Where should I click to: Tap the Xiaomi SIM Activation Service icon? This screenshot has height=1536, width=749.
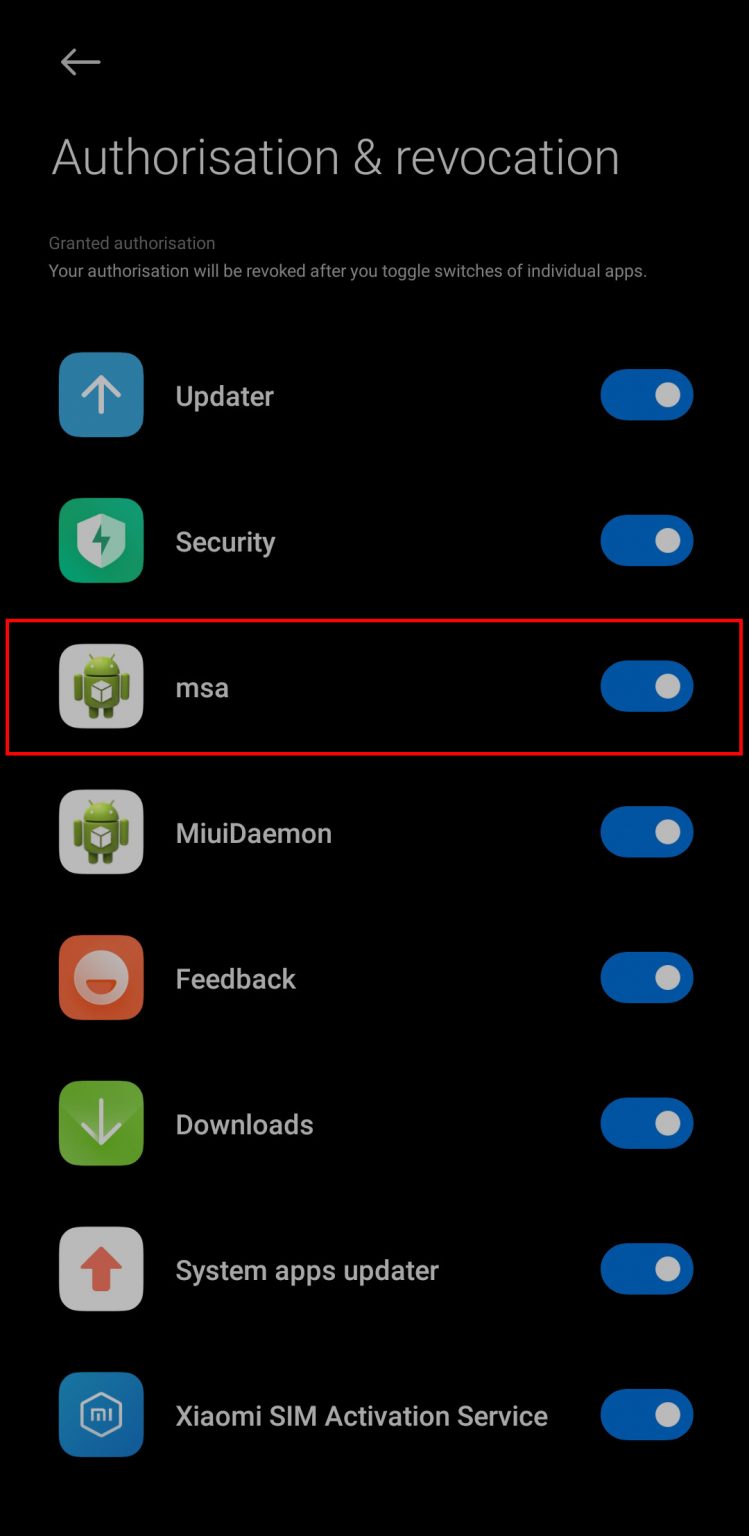point(100,1415)
